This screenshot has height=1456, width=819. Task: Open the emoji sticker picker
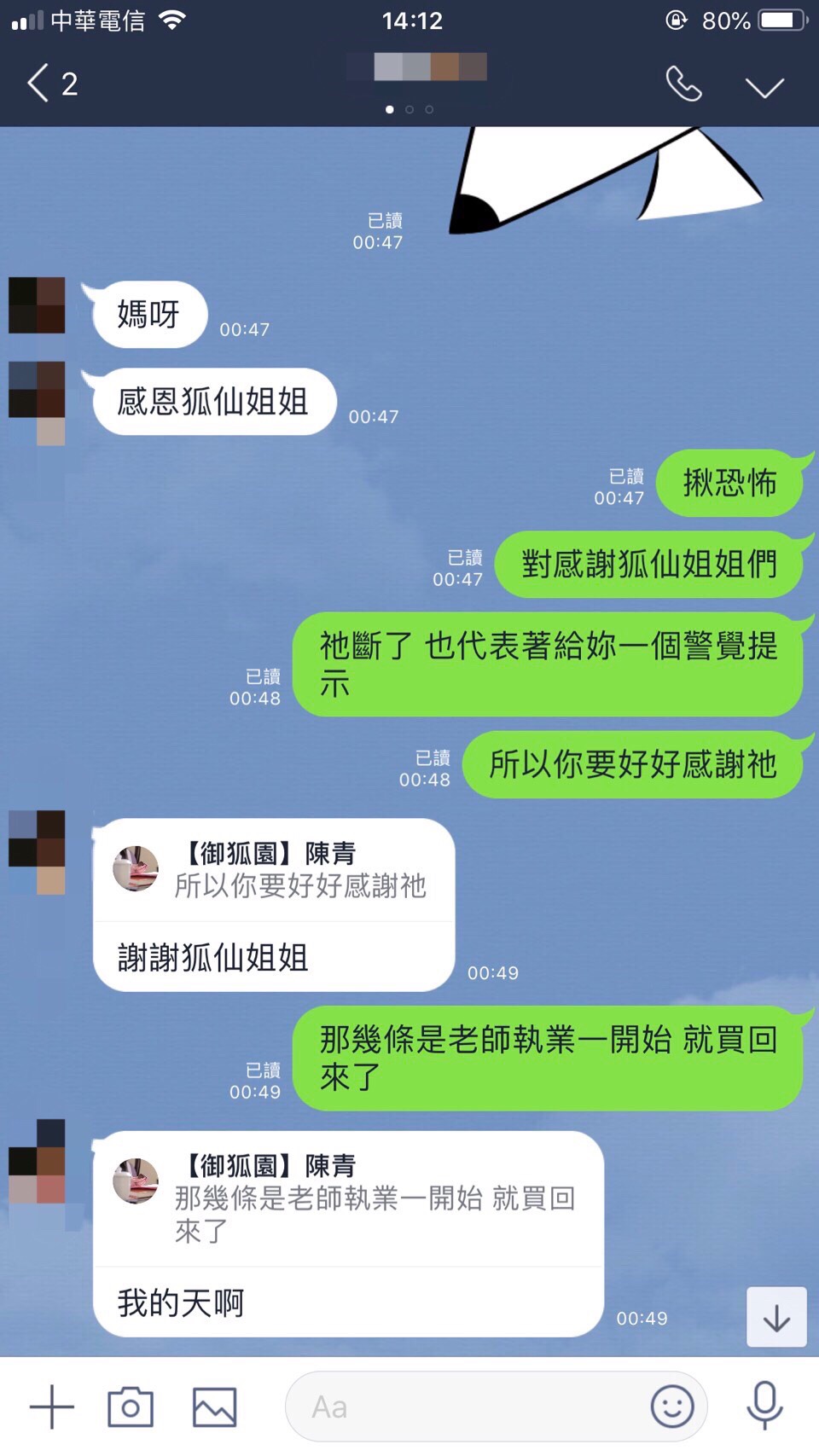pos(672,1407)
